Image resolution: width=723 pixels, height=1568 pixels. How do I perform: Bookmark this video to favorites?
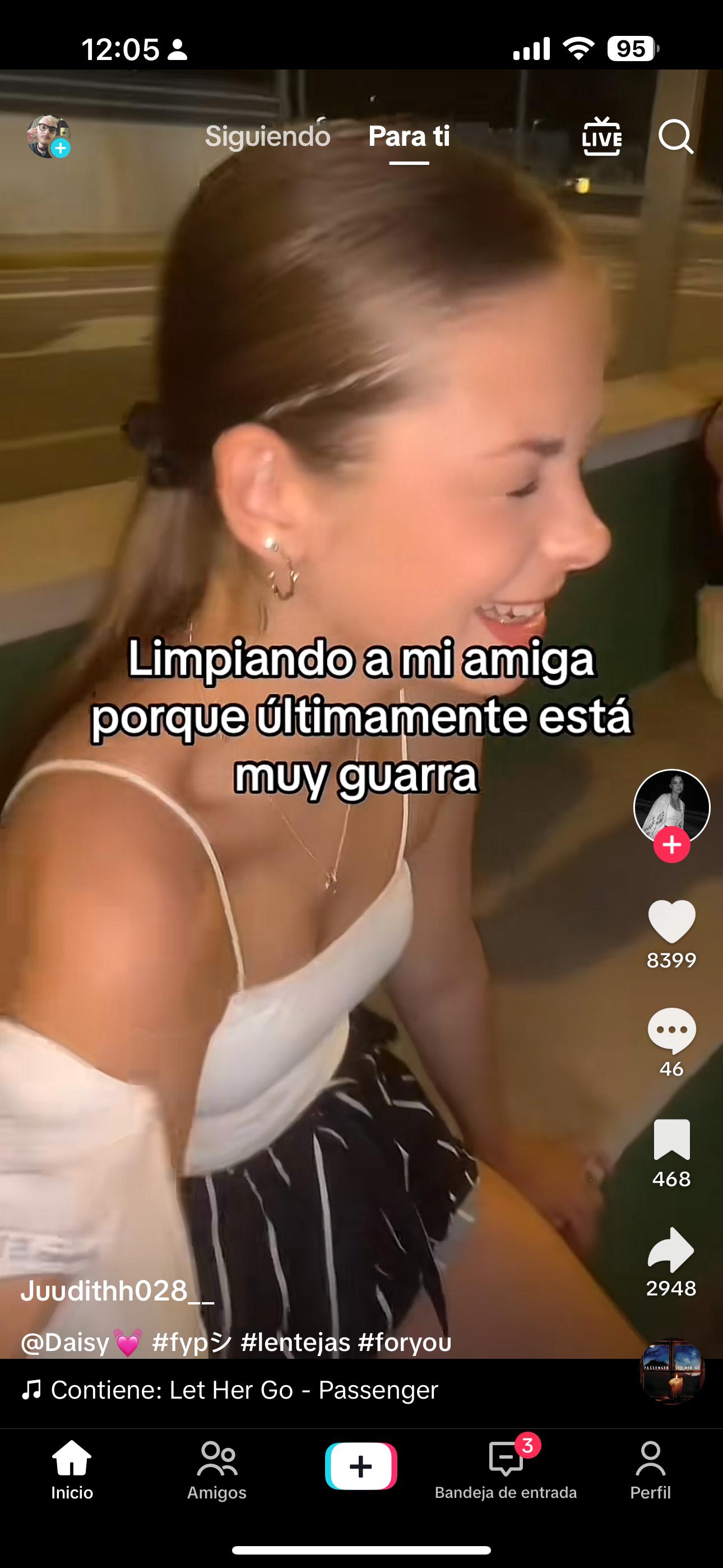tap(671, 1140)
